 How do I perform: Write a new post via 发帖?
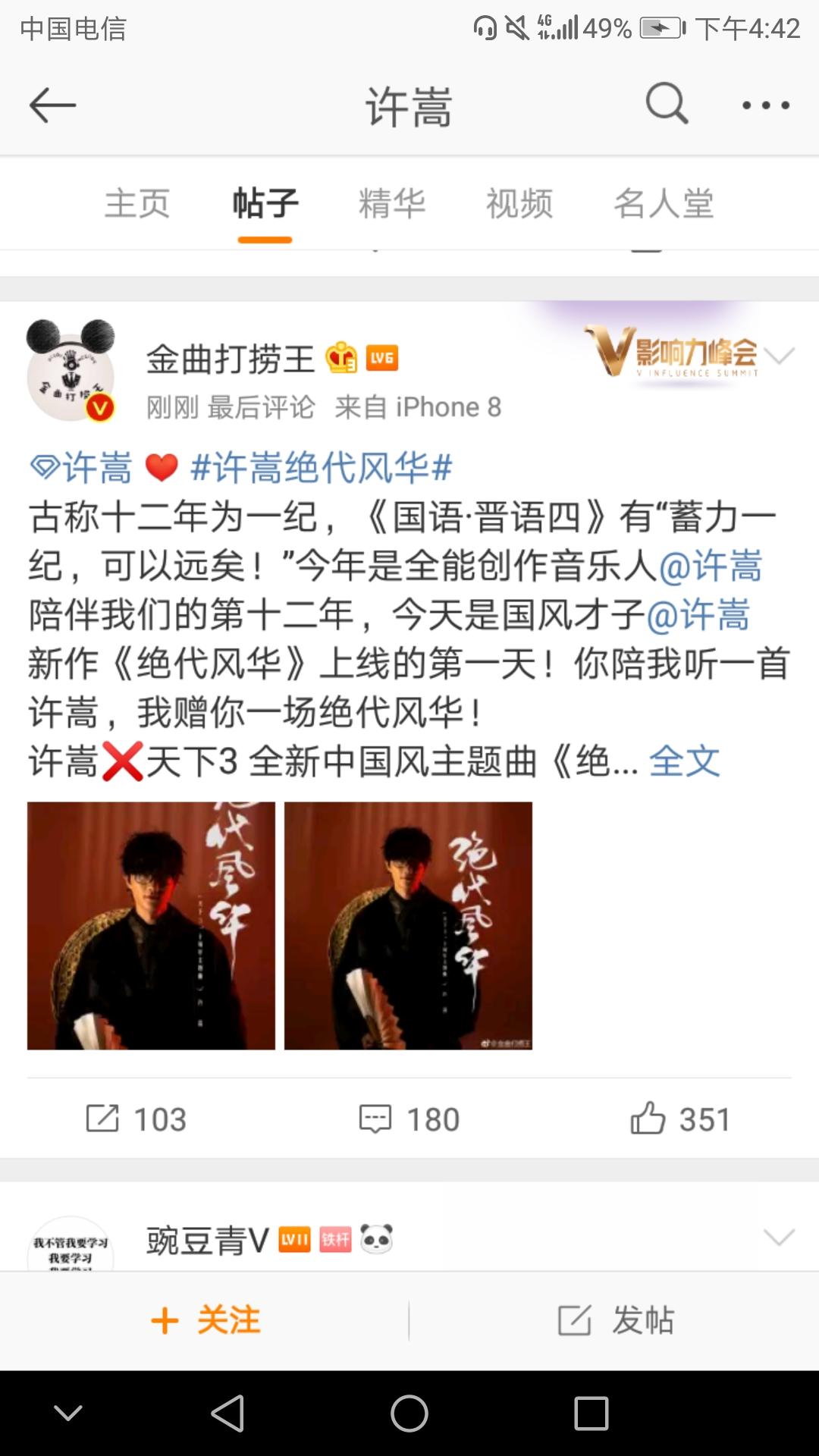[615, 1320]
